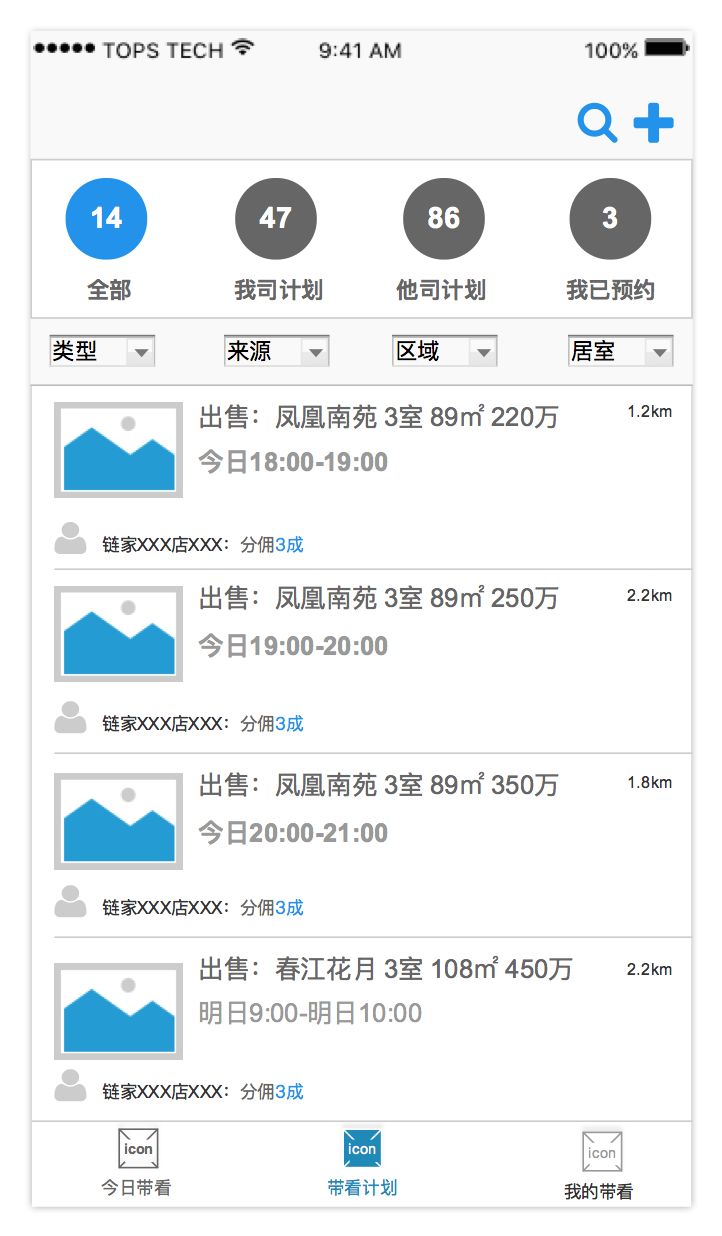Click the plus icon to add new item
This screenshot has width=722, height=1236.
click(655, 122)
